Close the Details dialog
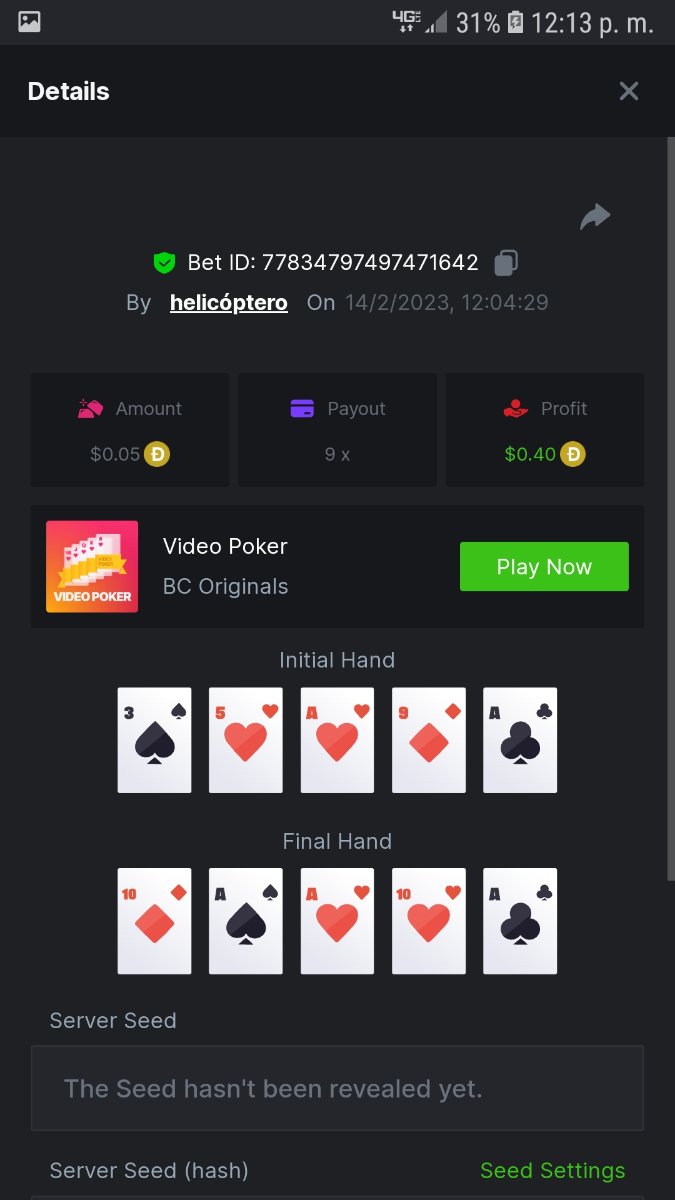Viewport: 675px width, 1200px height. [628, 92]
